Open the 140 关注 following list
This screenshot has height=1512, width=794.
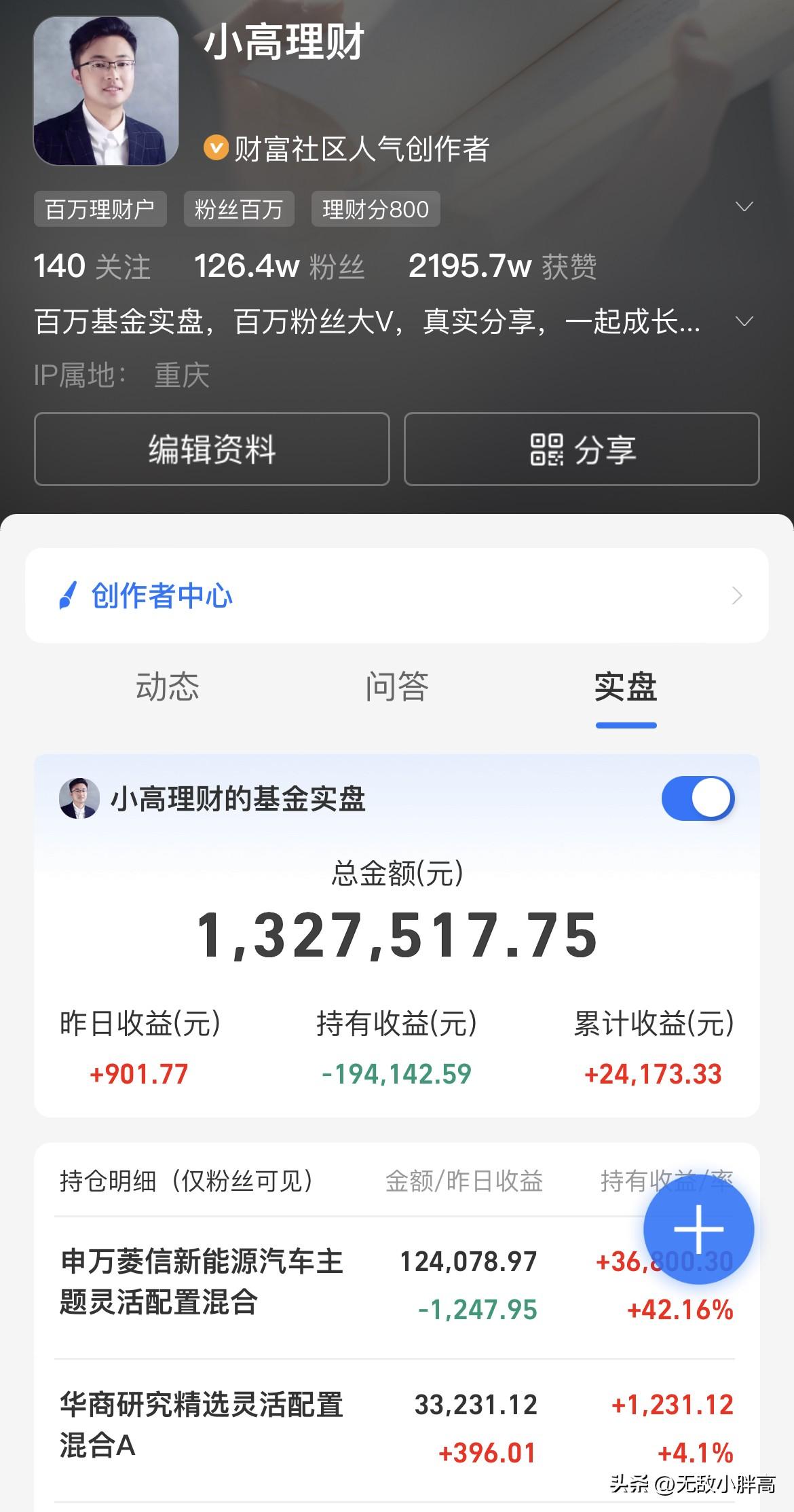(x=92, y=266)
